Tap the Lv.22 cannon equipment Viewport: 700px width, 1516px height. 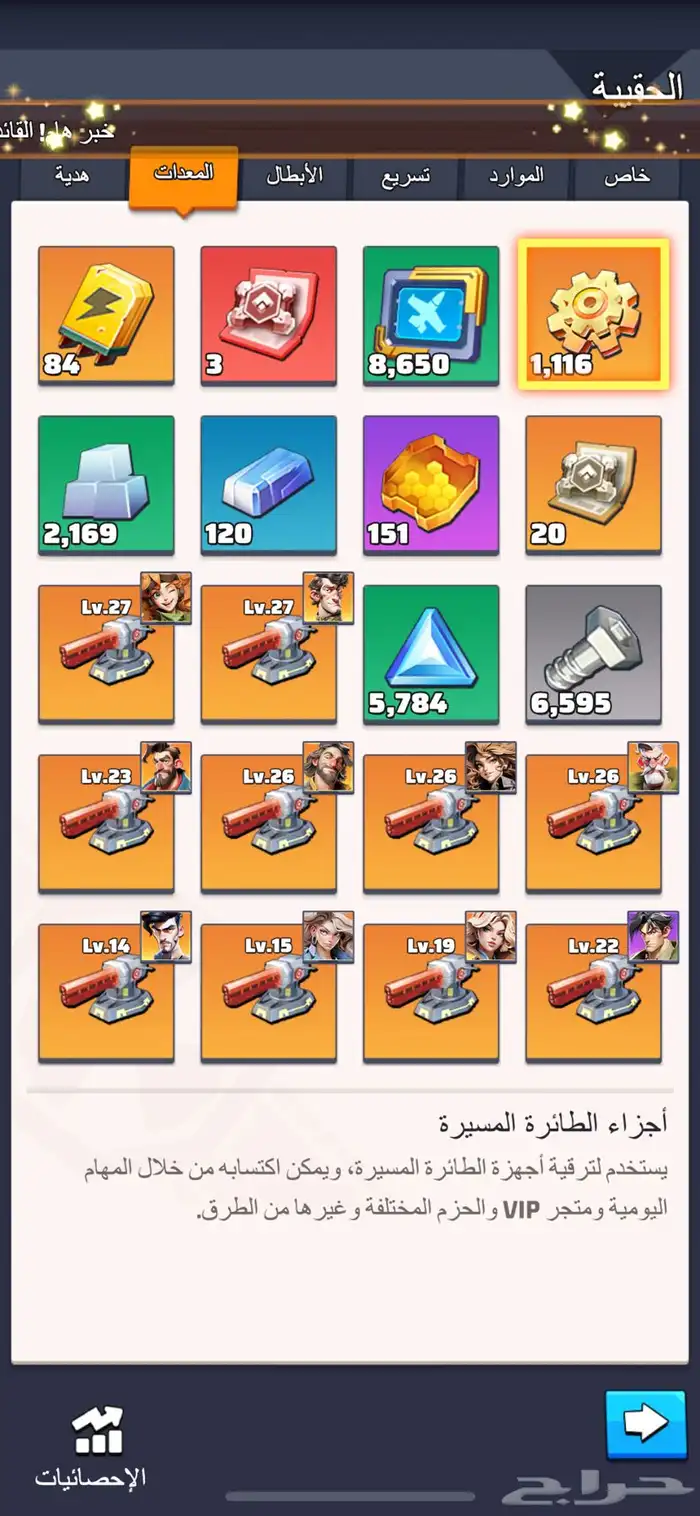pyautogui.click(x=593, y=992)
